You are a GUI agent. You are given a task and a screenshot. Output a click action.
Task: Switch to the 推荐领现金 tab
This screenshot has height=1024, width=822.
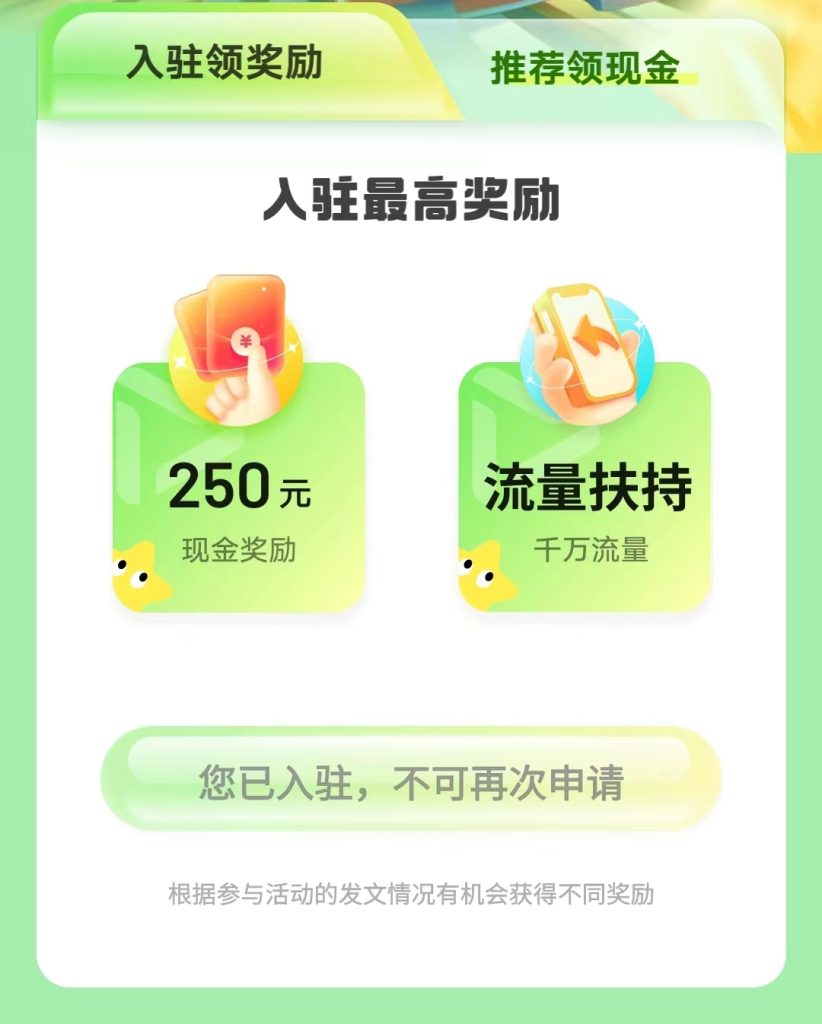[585, 68]
